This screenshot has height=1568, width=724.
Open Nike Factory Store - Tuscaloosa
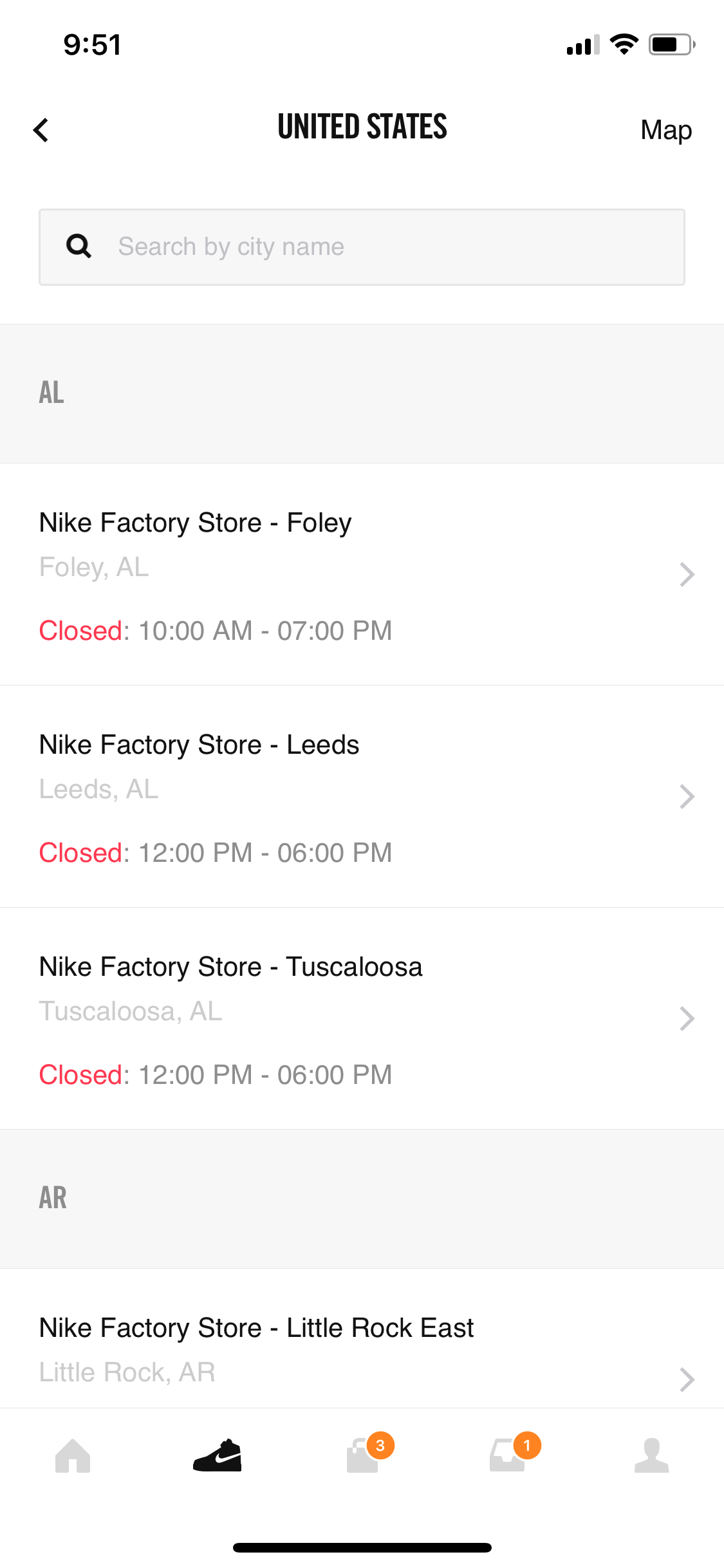(362, 1018)
